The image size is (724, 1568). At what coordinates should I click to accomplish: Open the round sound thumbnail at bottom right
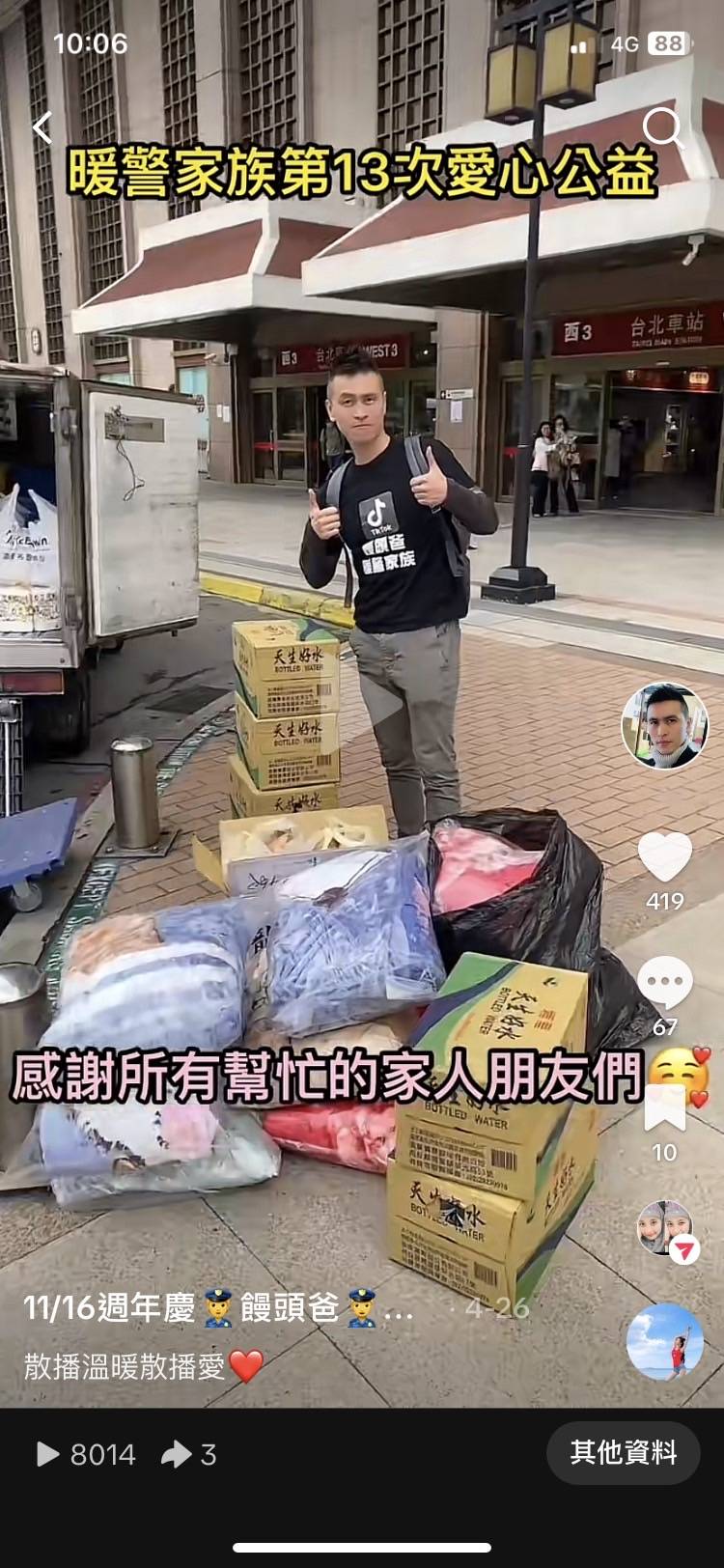(664, 1342)
